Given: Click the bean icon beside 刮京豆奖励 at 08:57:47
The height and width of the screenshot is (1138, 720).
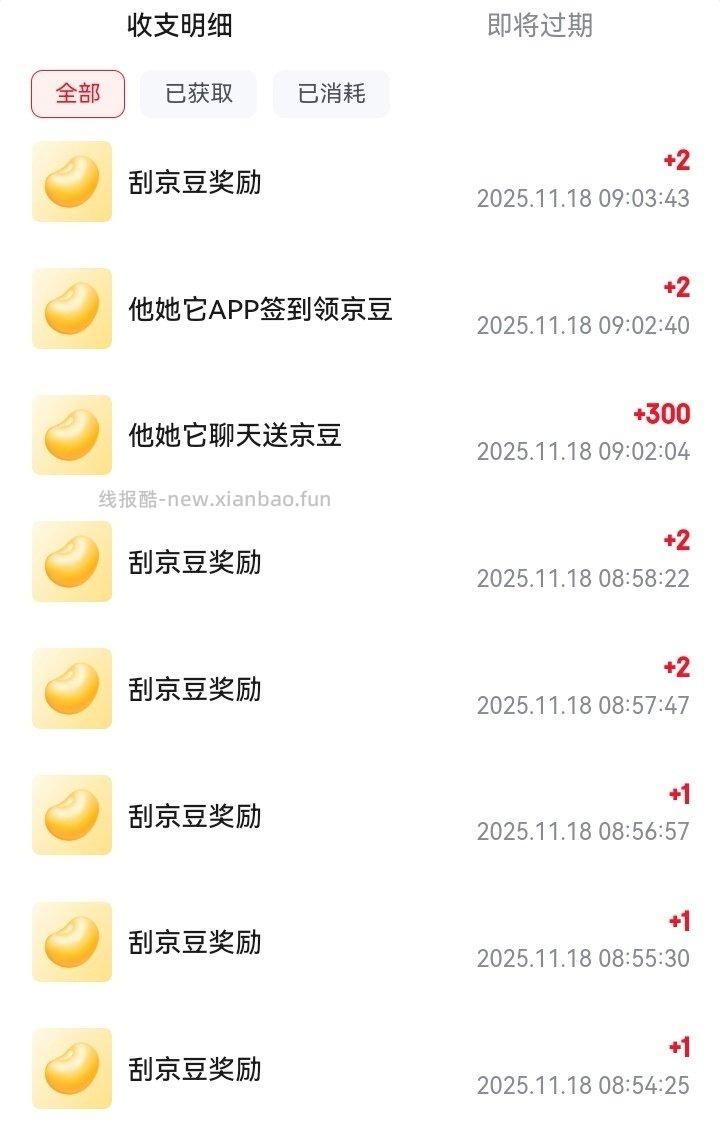Looking at the screenshot, I should pos(71,688).
